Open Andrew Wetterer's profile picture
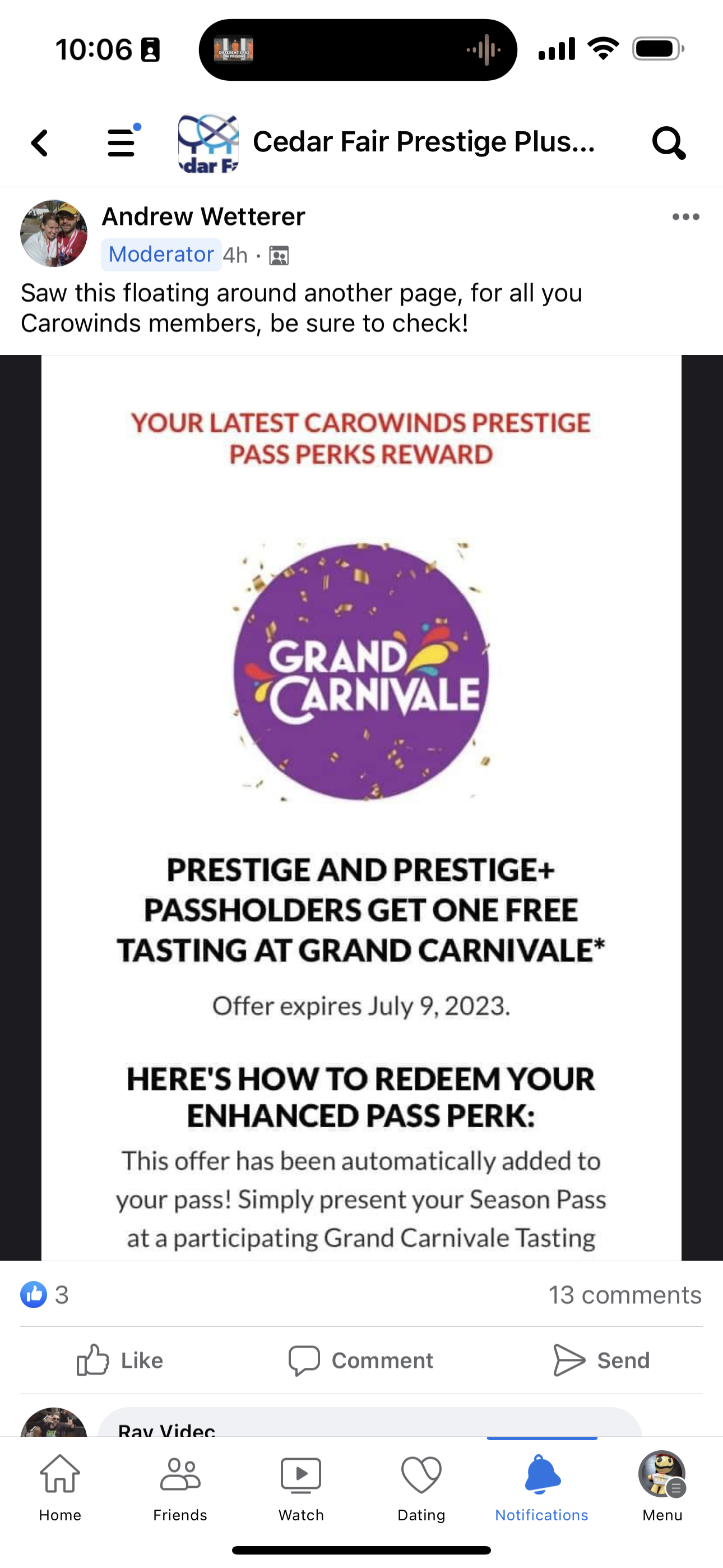The image size is (723, 1568). pos(54,233)
